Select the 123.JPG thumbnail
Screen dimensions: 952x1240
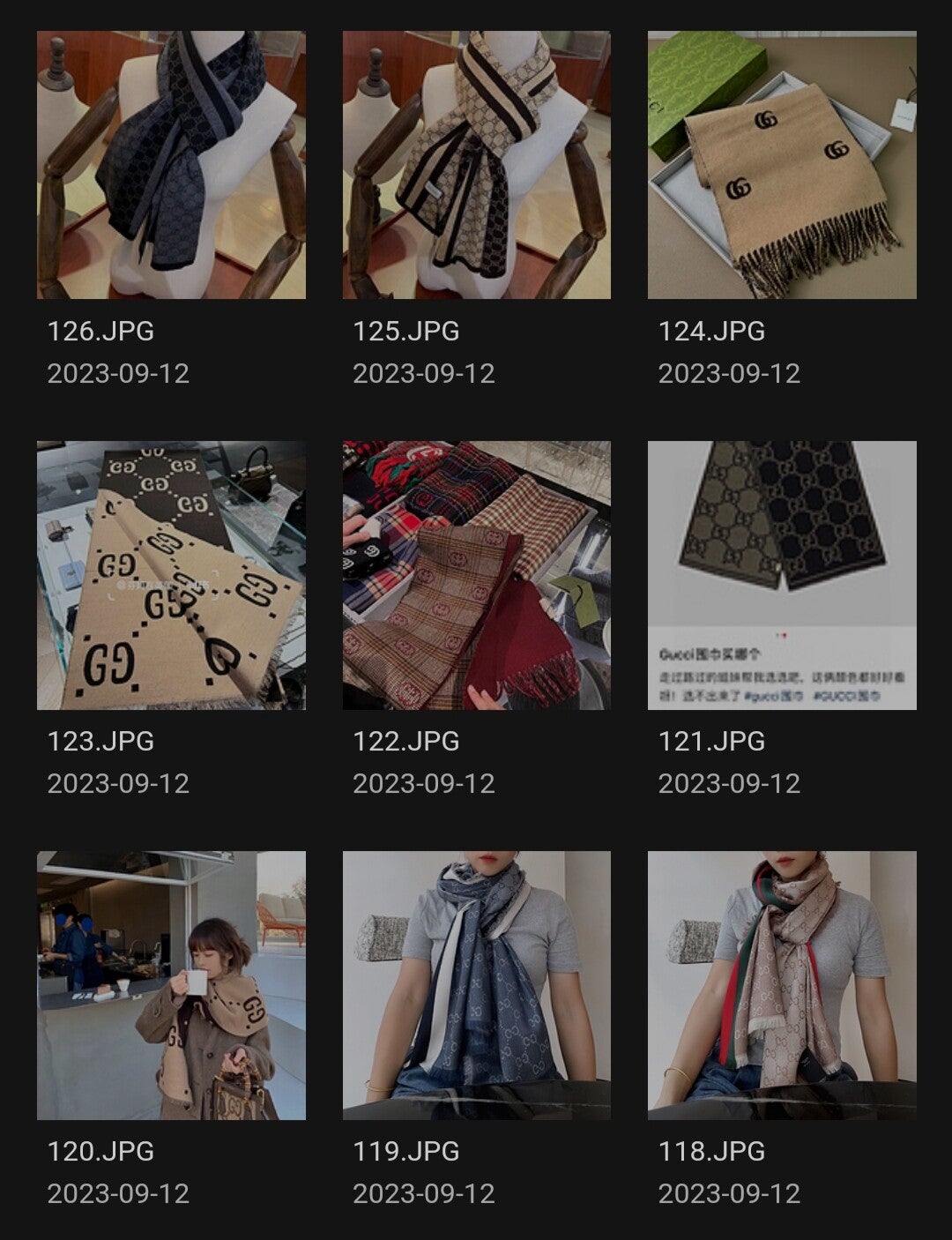tap(171, 575)
